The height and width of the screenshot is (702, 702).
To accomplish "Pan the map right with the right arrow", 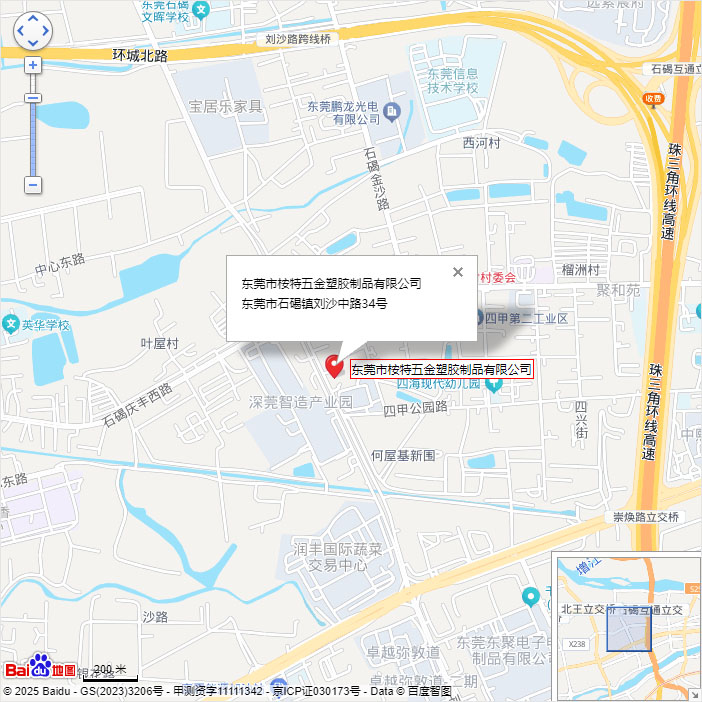I will tap(44, 31).
